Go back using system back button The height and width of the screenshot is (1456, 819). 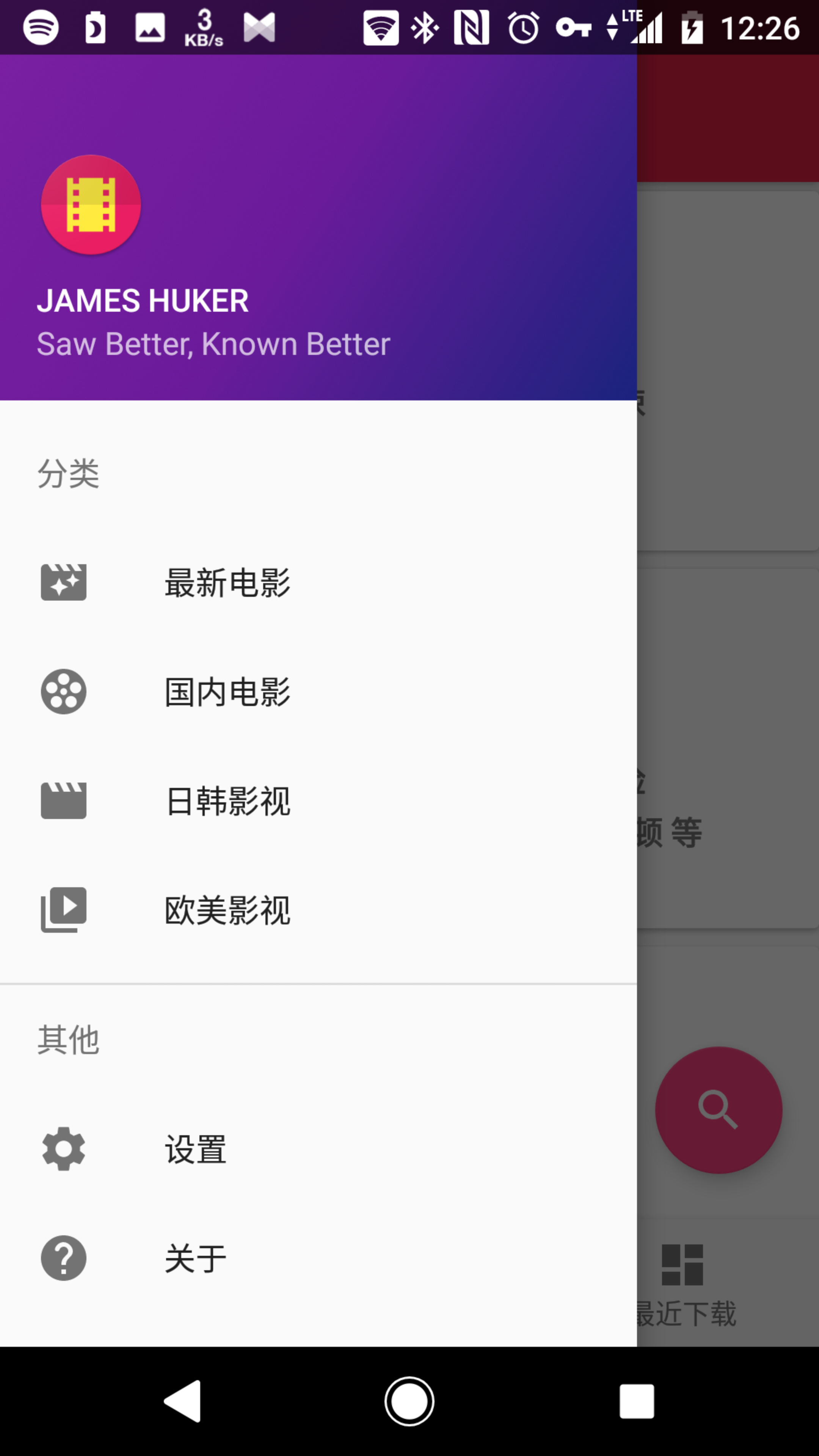[182, 1401]
